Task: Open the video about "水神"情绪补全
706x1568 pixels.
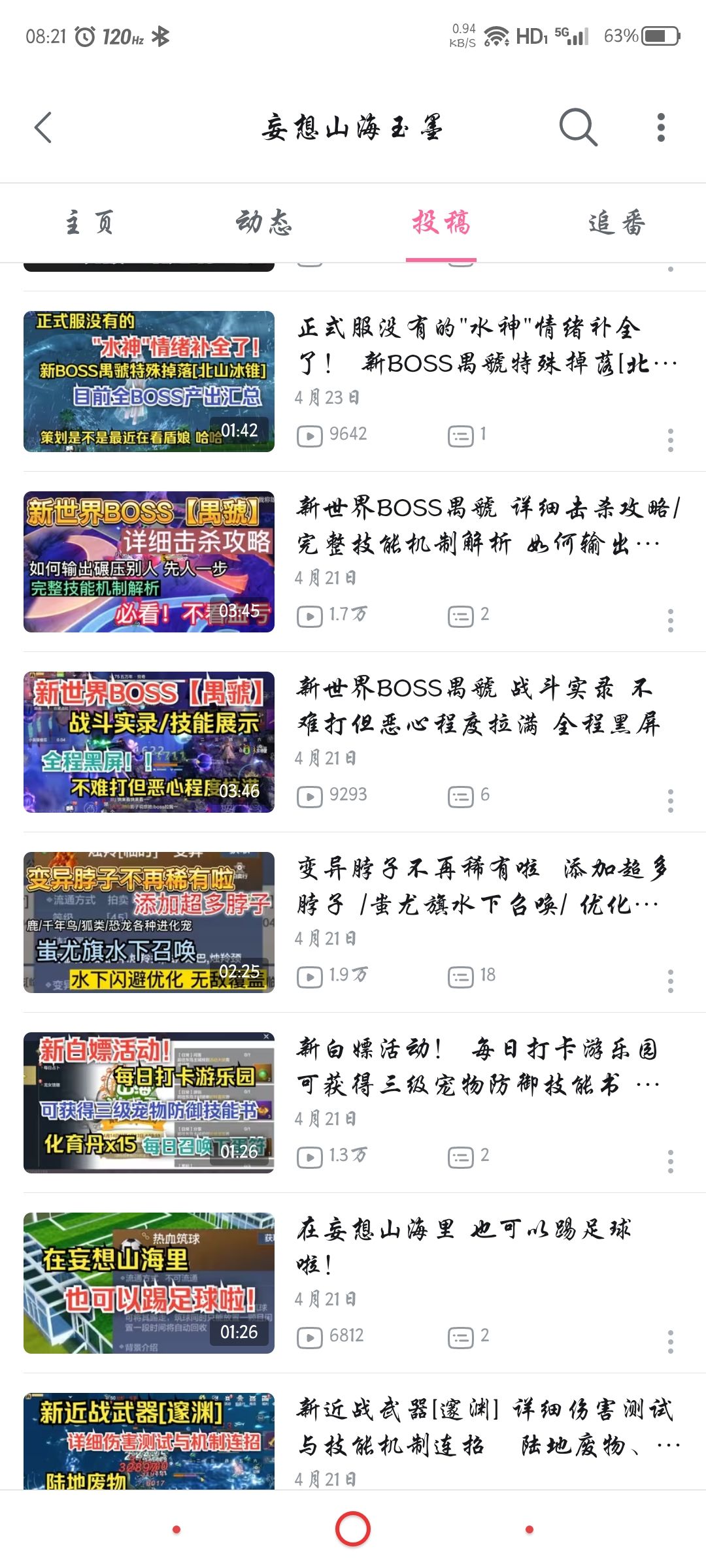Action: click(353, 382)
